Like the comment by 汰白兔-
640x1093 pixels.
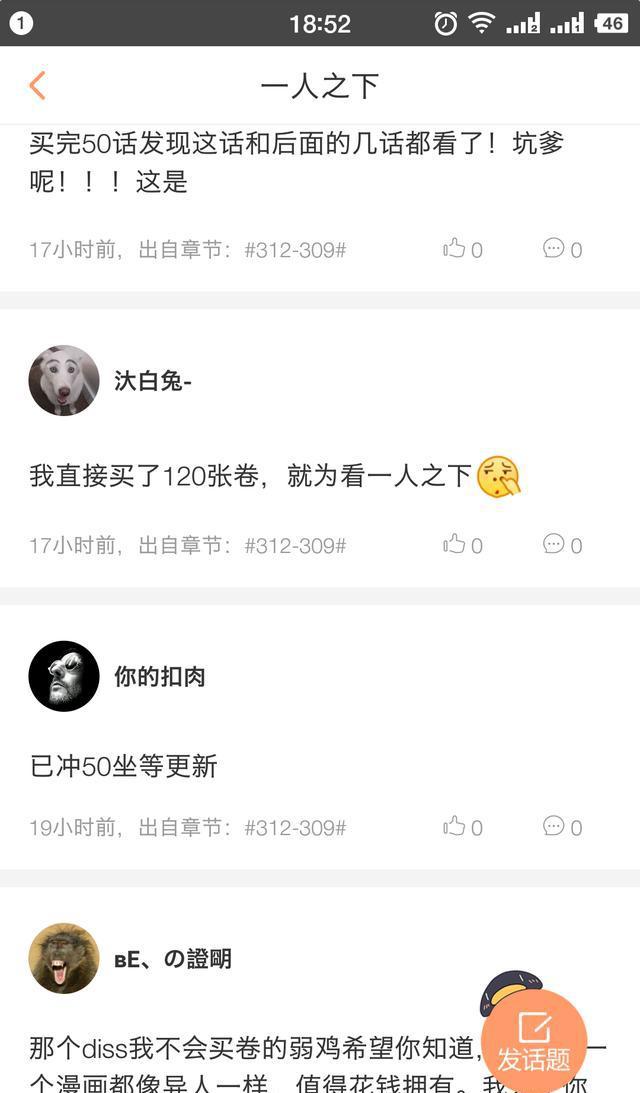pos(462,545)
